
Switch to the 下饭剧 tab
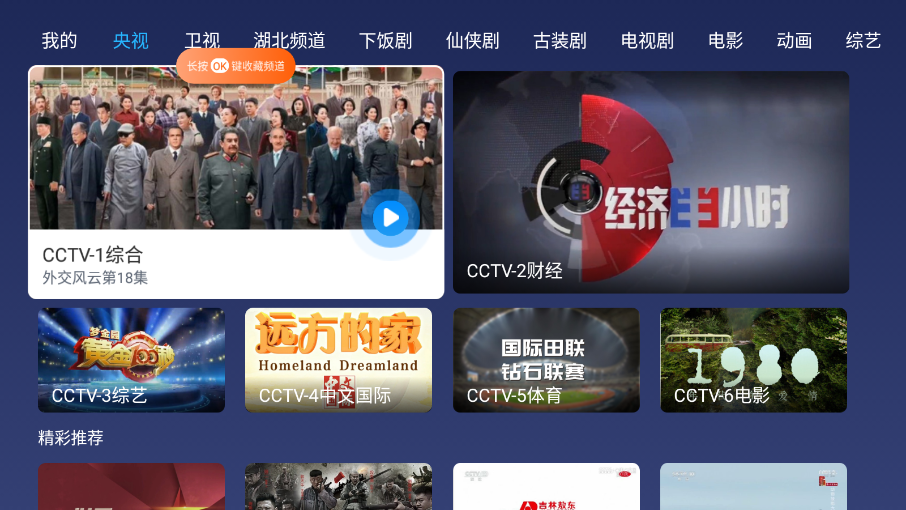385,41
